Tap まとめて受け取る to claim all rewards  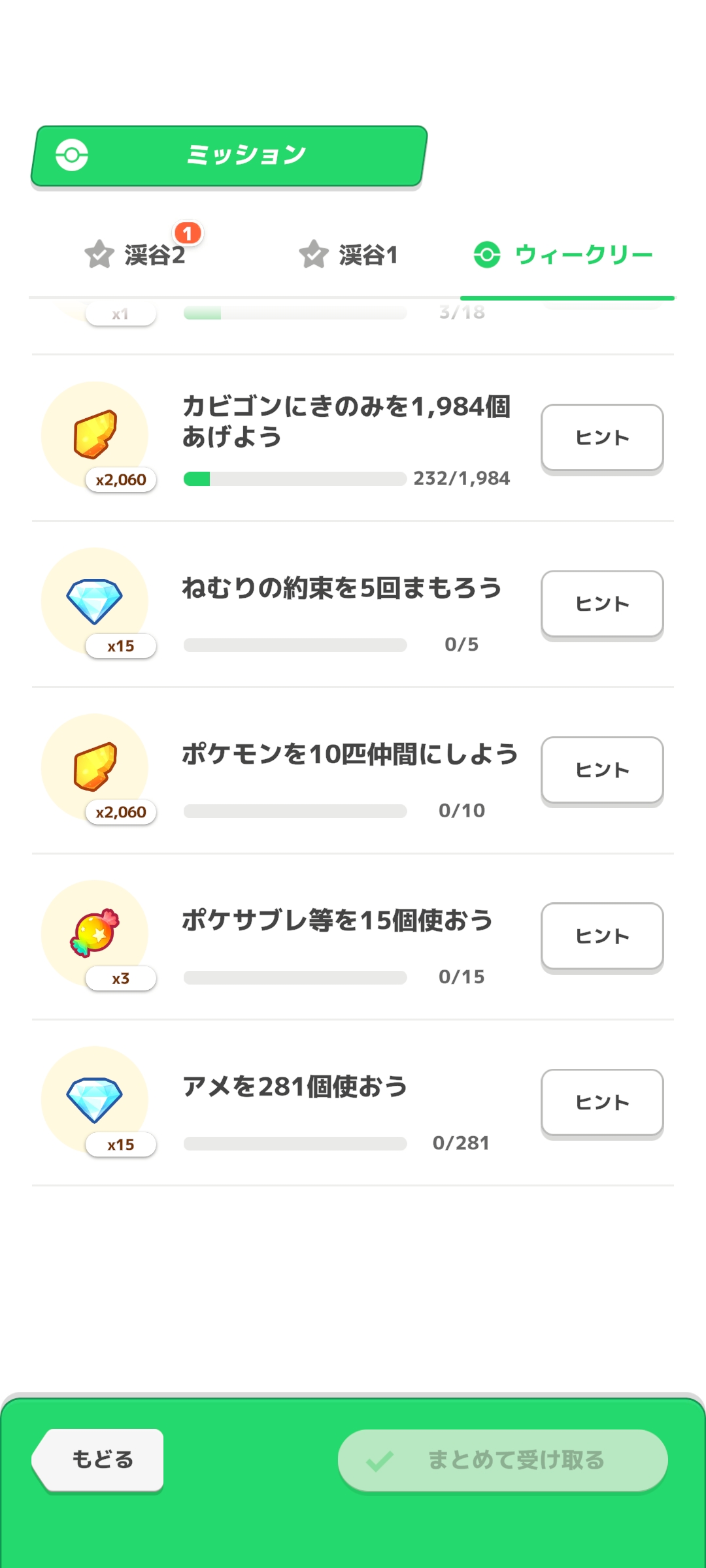(x=502, y=1460)
